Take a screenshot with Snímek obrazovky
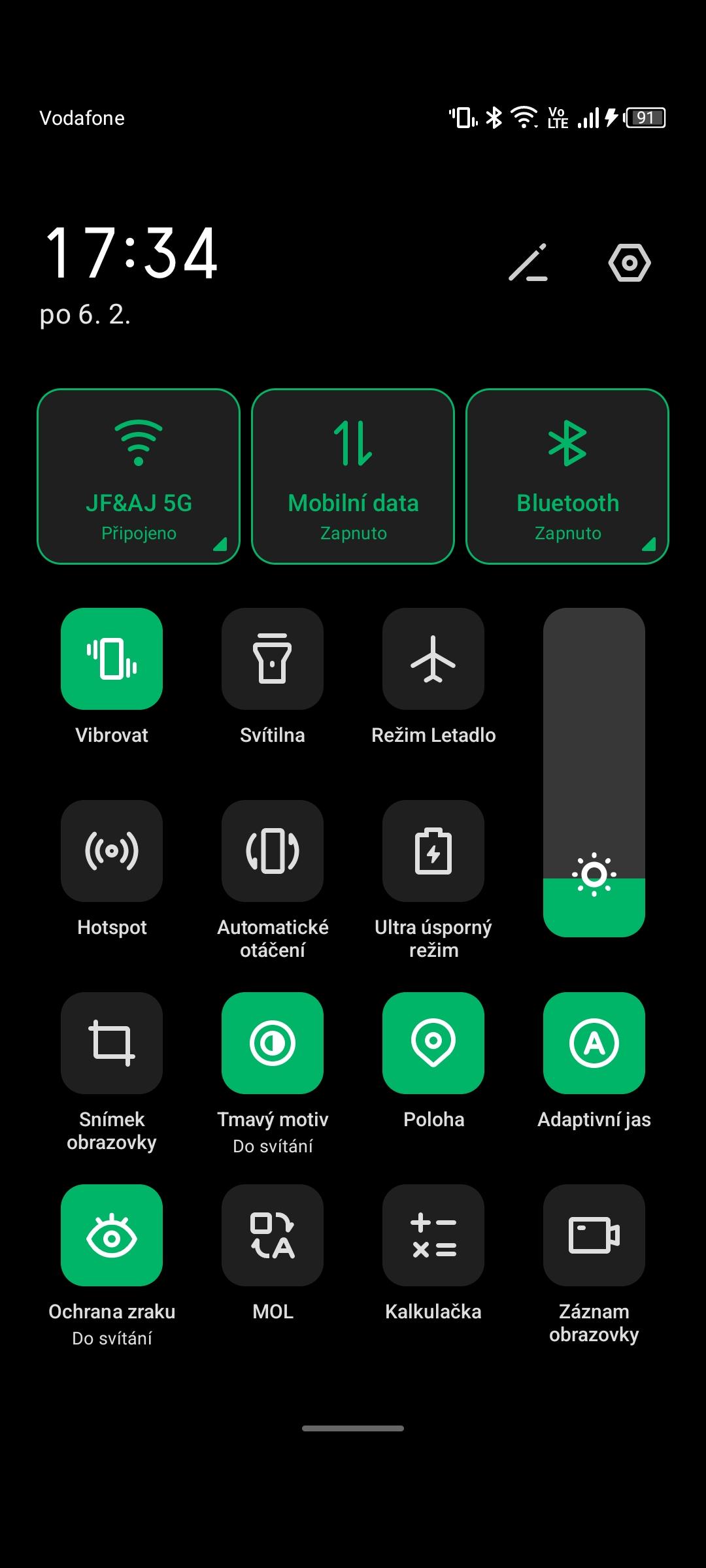This screenshot has width=706, height=1568. click(x=112, y=1043)
